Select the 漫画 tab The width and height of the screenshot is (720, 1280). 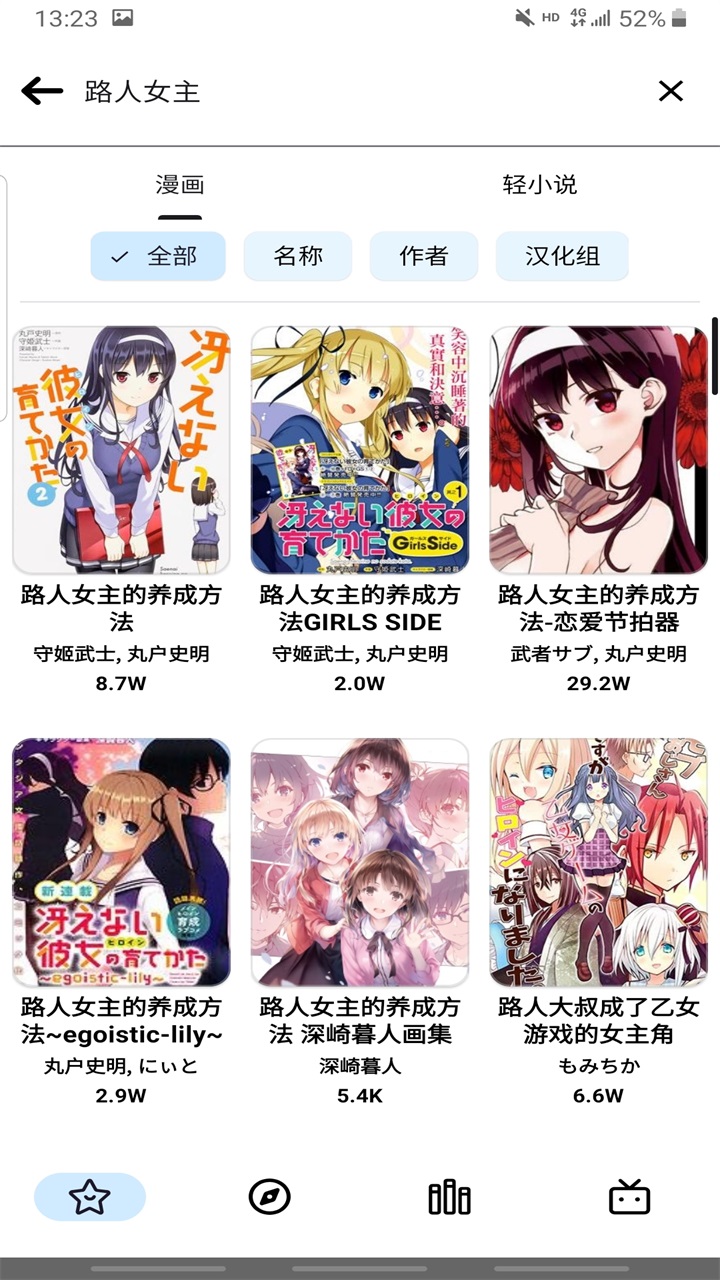click(x=180, y=185)
